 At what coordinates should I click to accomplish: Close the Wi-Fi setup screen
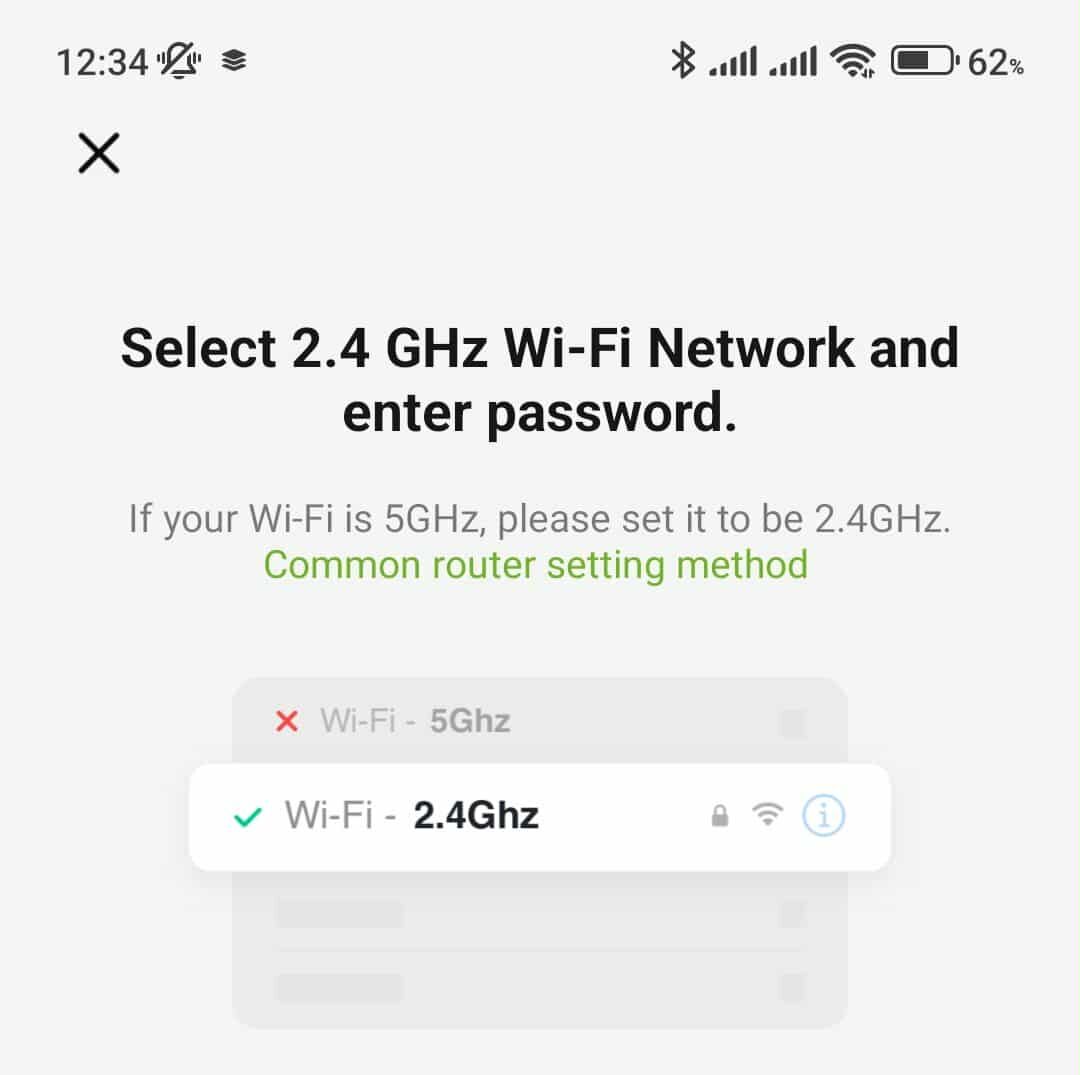99,154
